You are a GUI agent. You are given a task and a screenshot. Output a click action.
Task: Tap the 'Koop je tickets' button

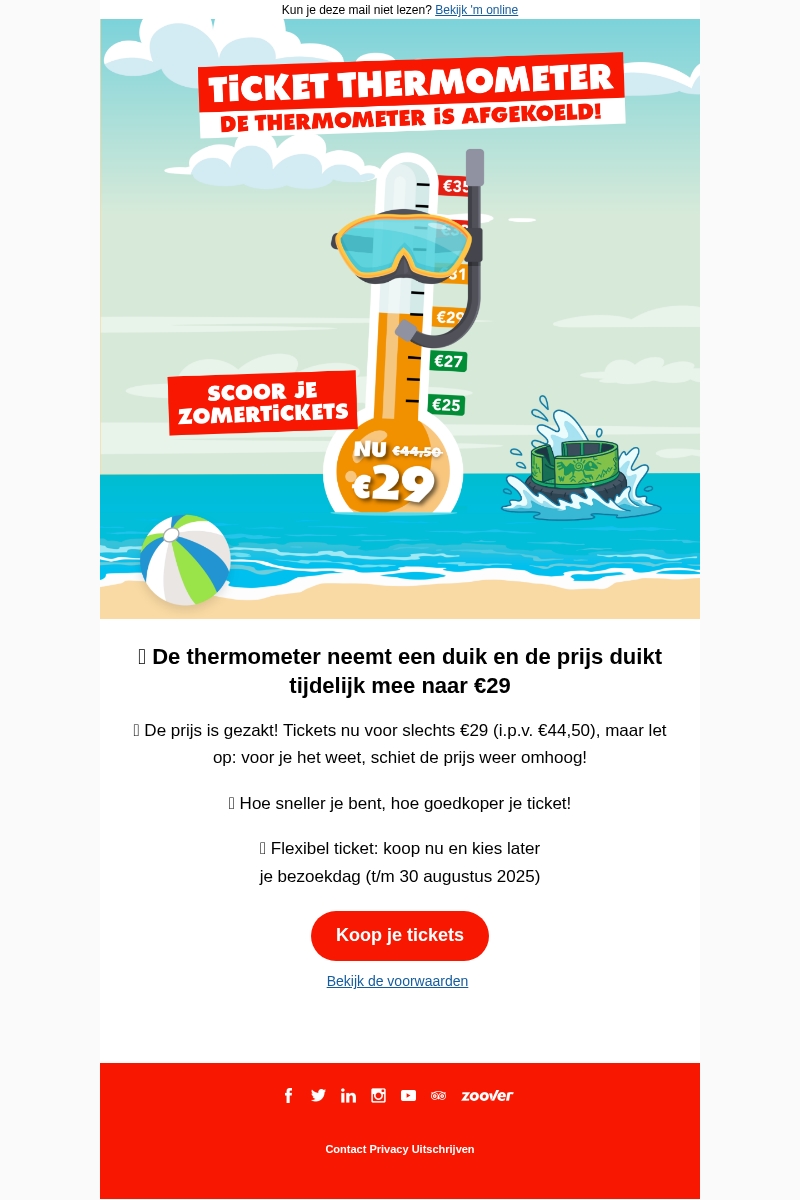400,935
